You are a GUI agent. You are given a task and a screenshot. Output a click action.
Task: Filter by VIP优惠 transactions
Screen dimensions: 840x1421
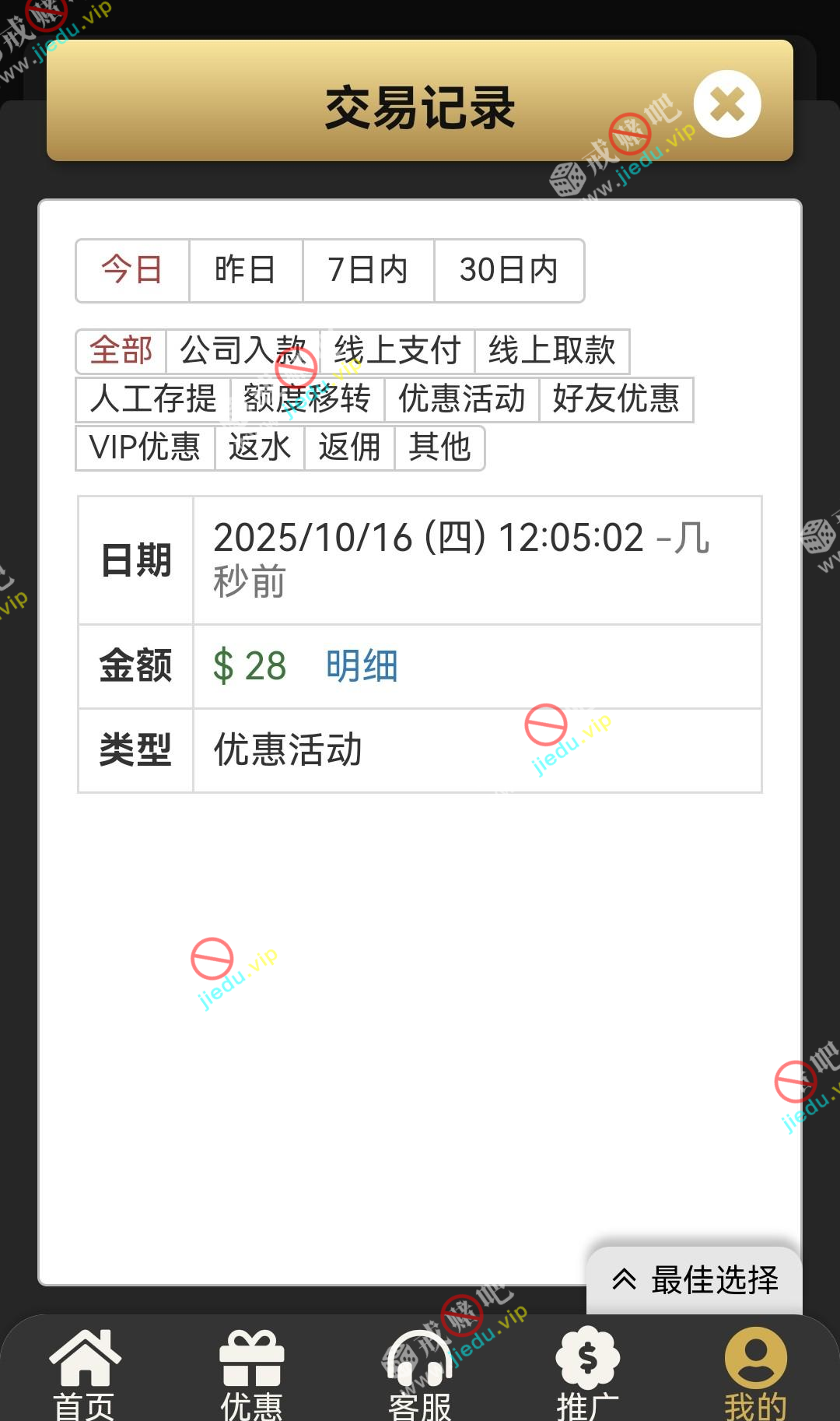(145, 447)
